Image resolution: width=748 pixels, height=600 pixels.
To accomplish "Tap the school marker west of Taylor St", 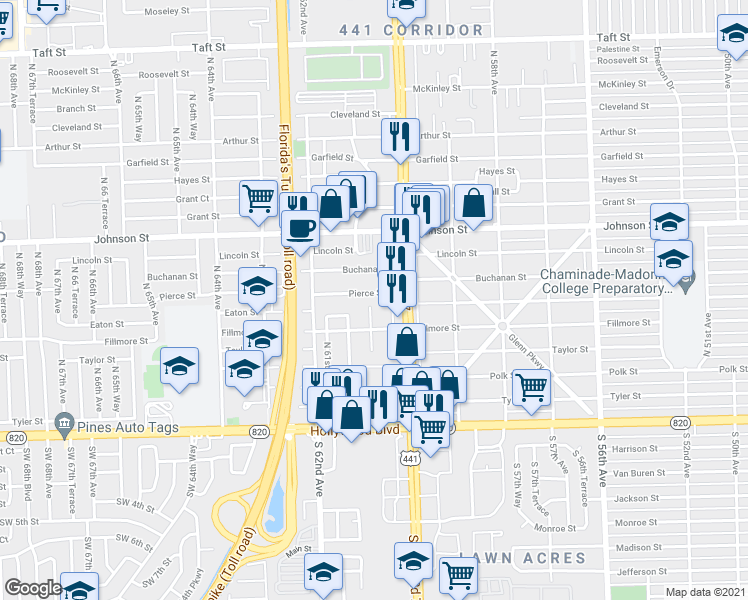I will (180, 366).
